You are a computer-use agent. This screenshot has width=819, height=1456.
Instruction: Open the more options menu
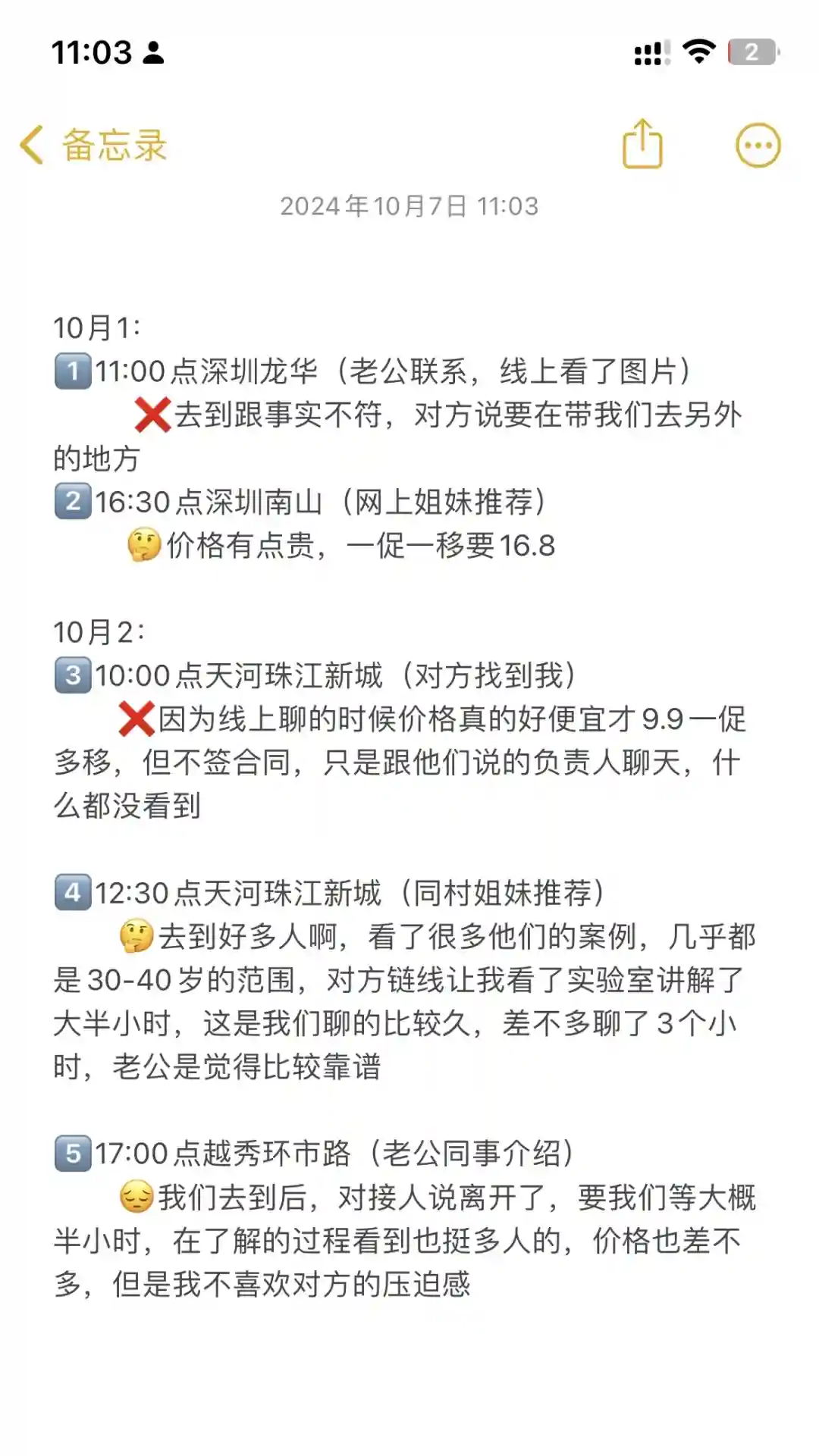point(758,145)
